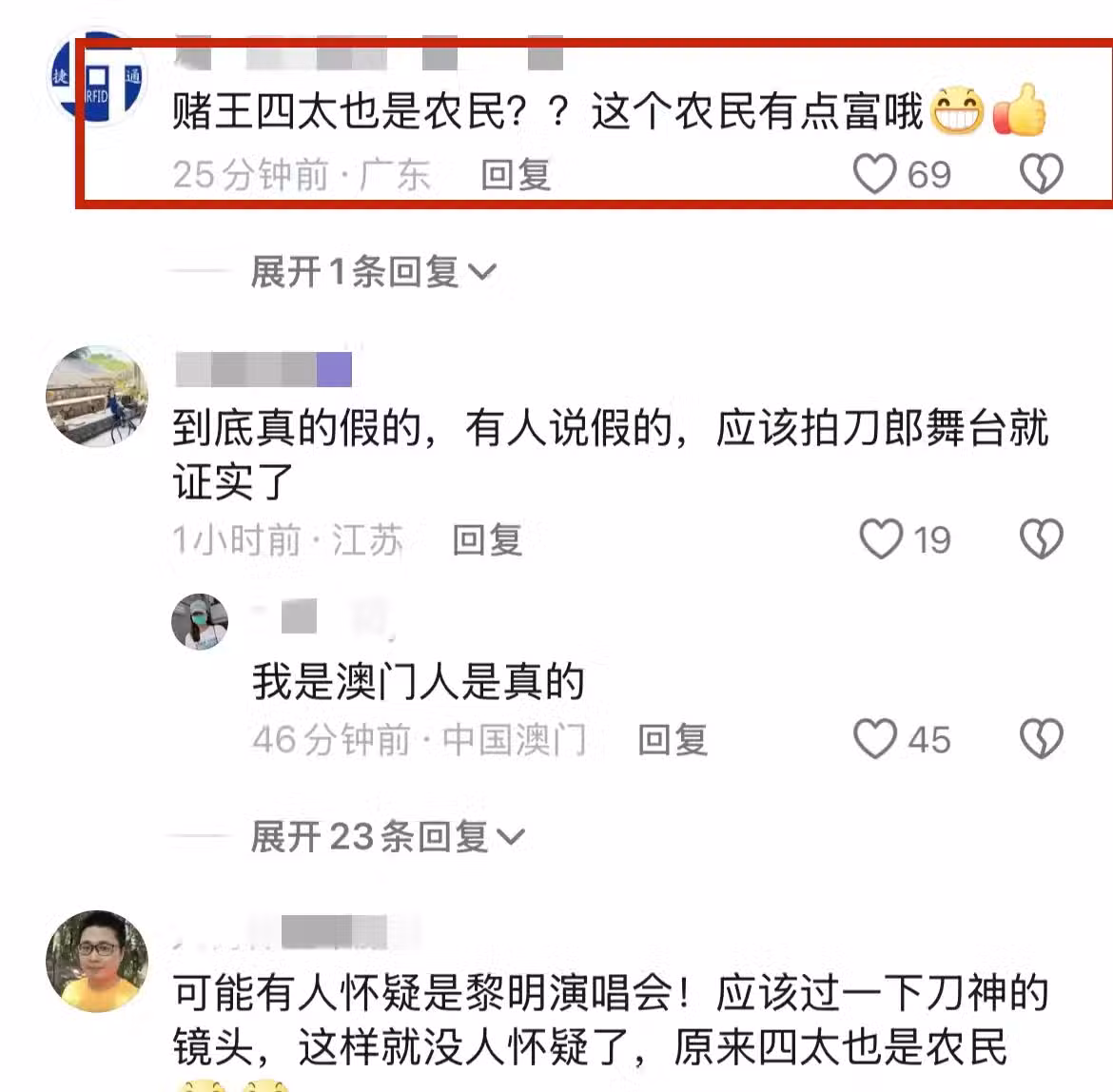This screenshot has width=1113, height=1092.
Task: Expand 展开1条回复
Action: (373, 273)
